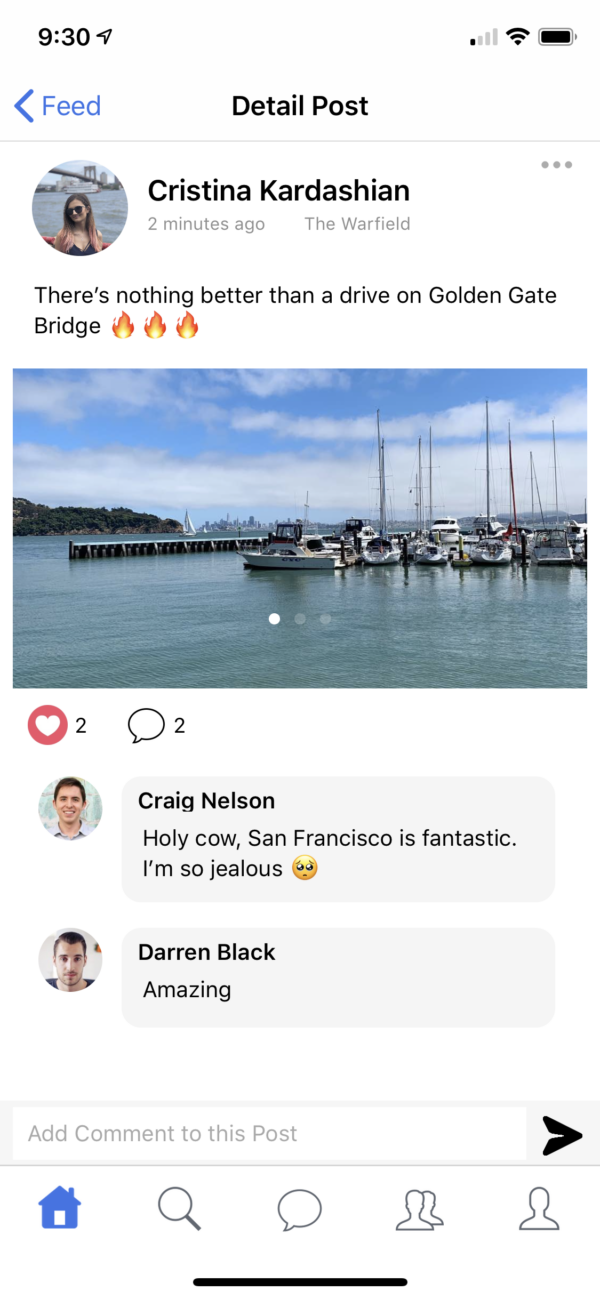The width and height of the screenshot is (600, 1299).
Task: Focus the Add Comment to this Post field
Action: point(268,1134)
